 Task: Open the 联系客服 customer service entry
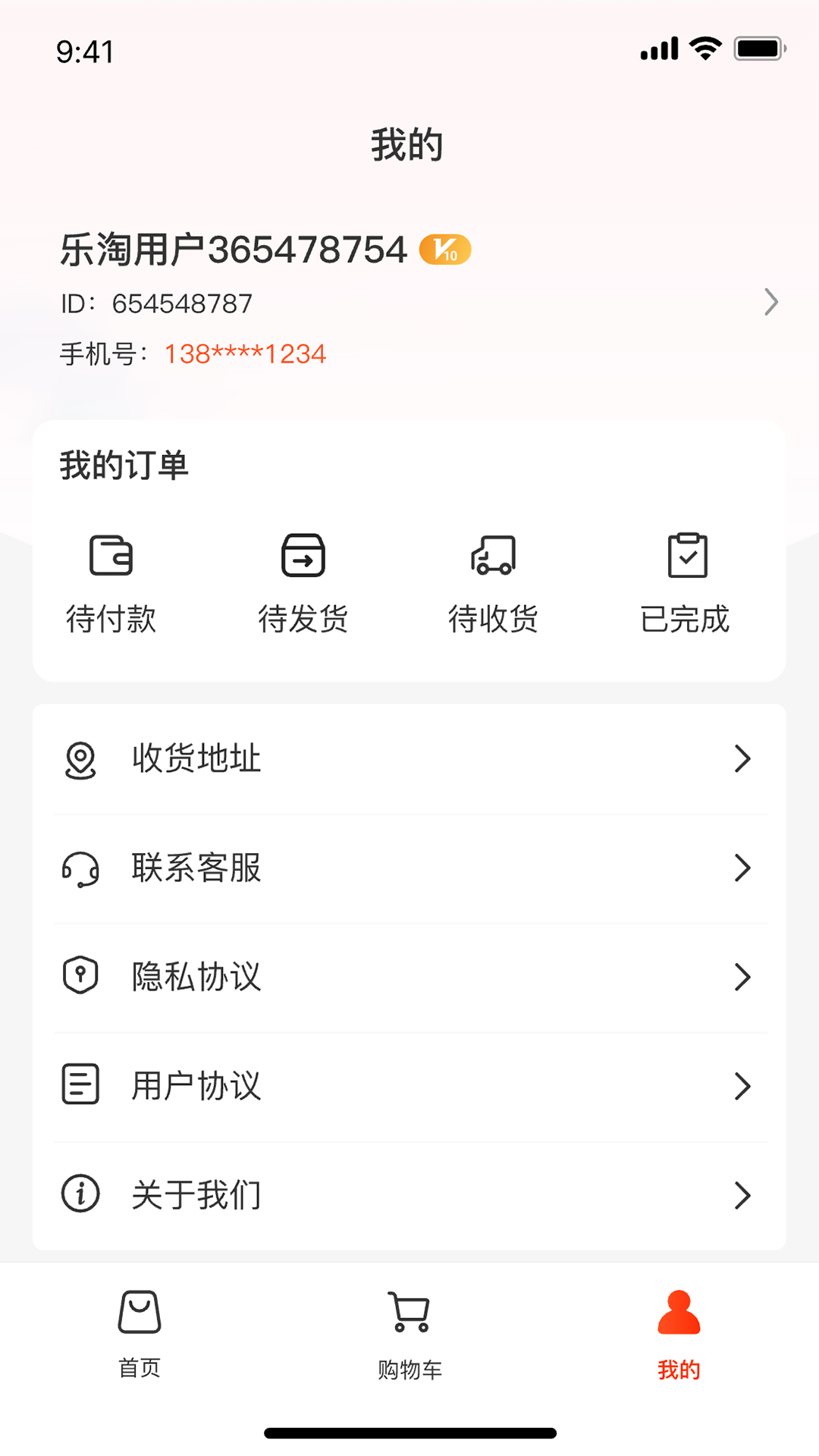coord(196,868)
